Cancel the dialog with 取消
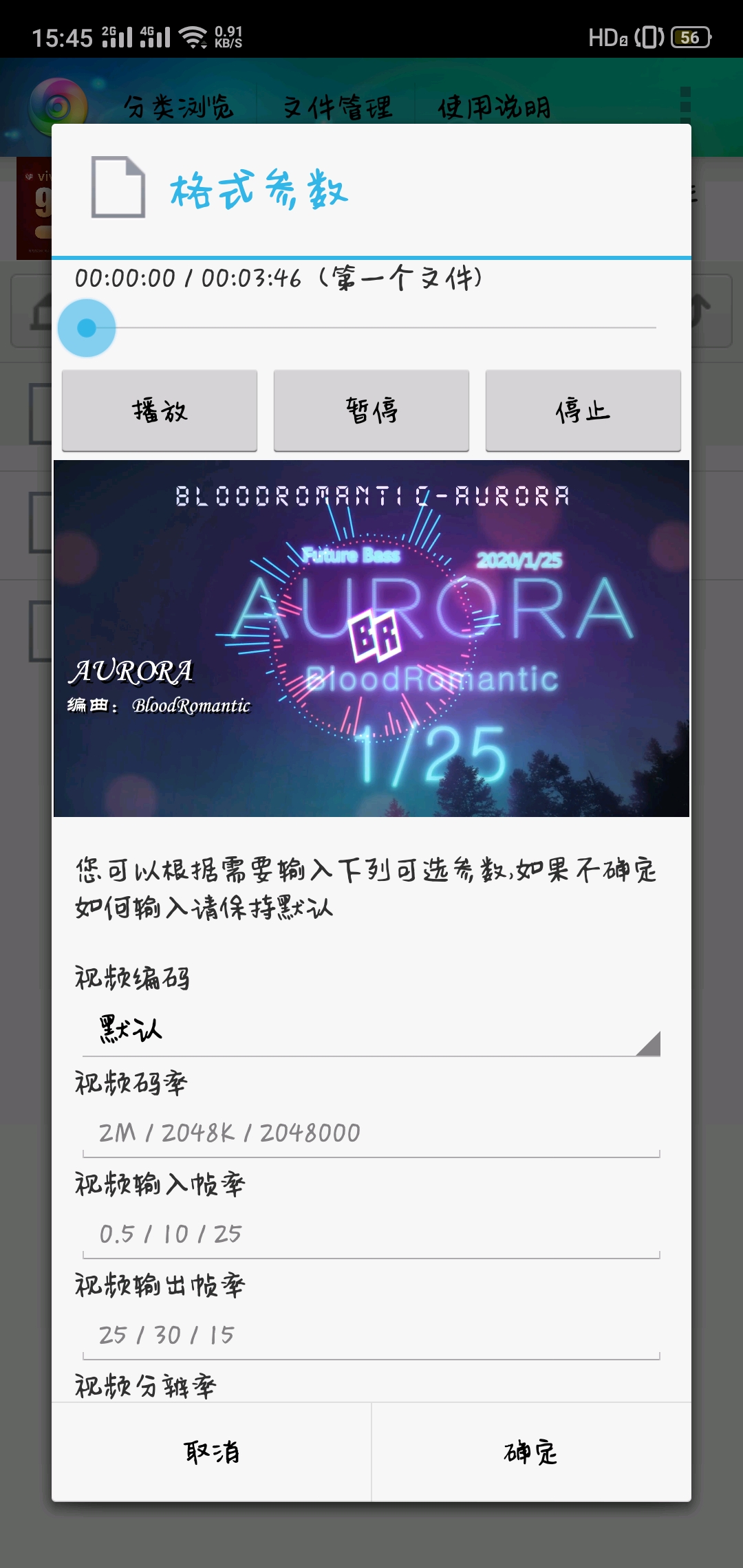 [x=212, y=1452]
